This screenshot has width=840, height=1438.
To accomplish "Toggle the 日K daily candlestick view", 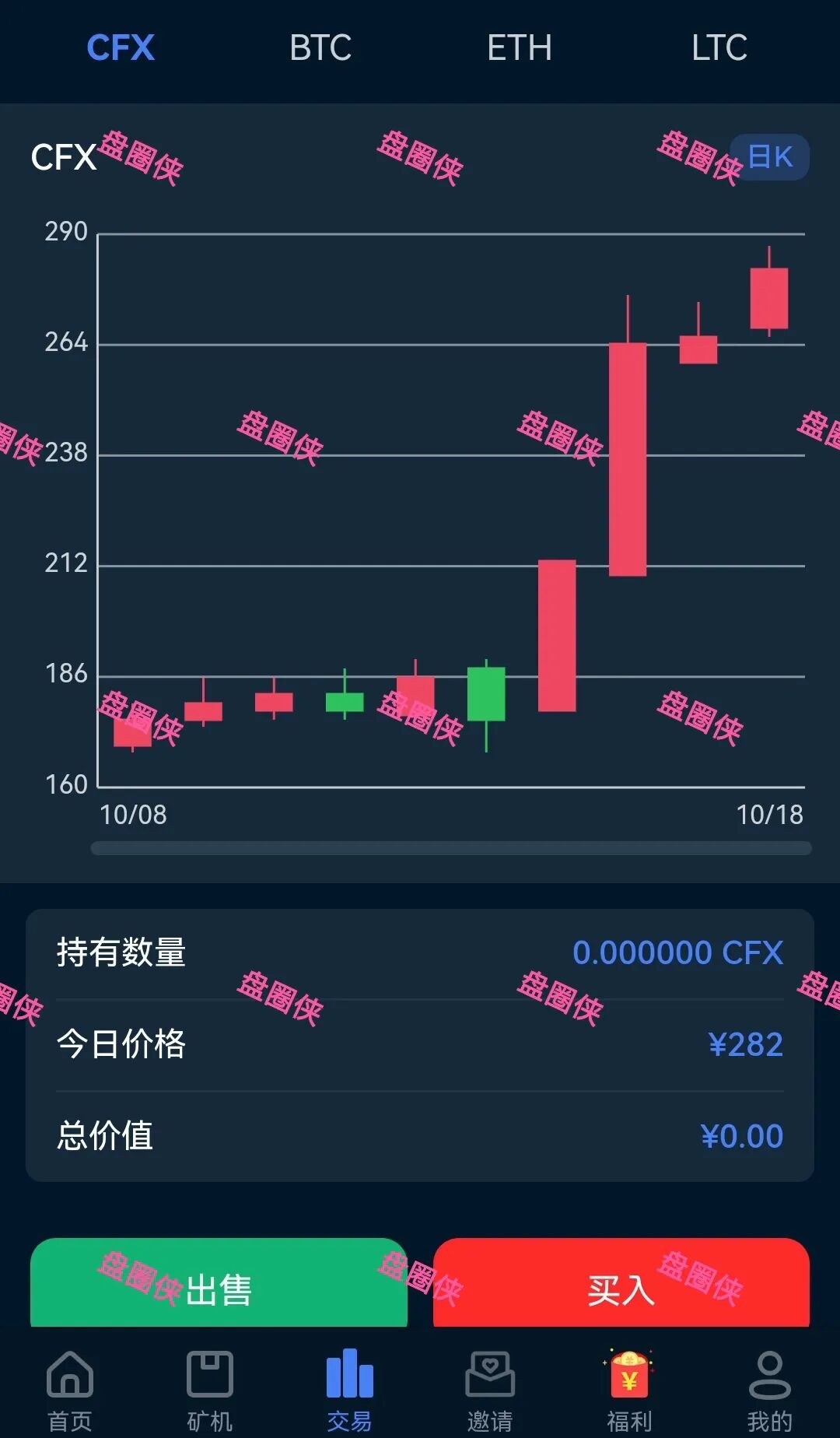I will (768, 156).
